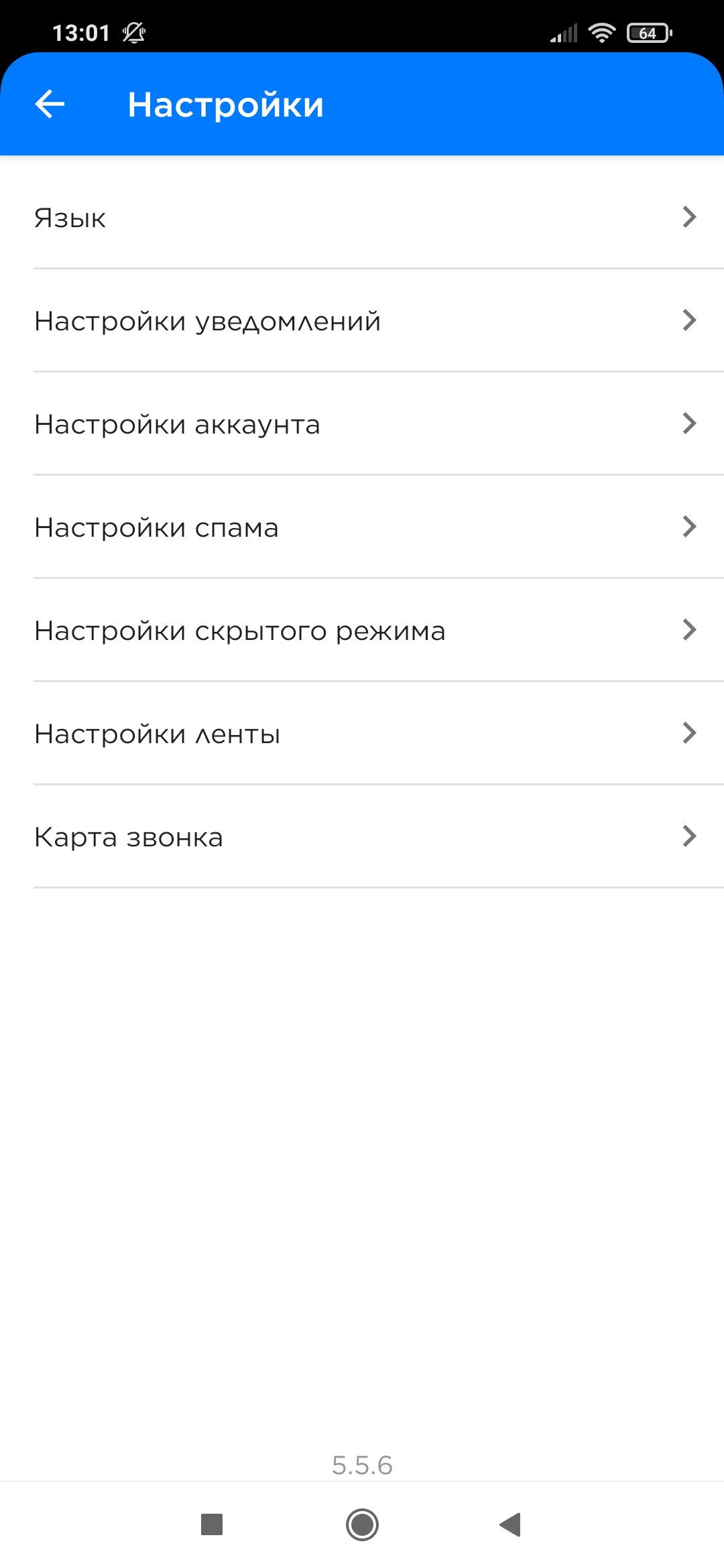
Task: Open the Язык settings row
Action: click(362, 217)
